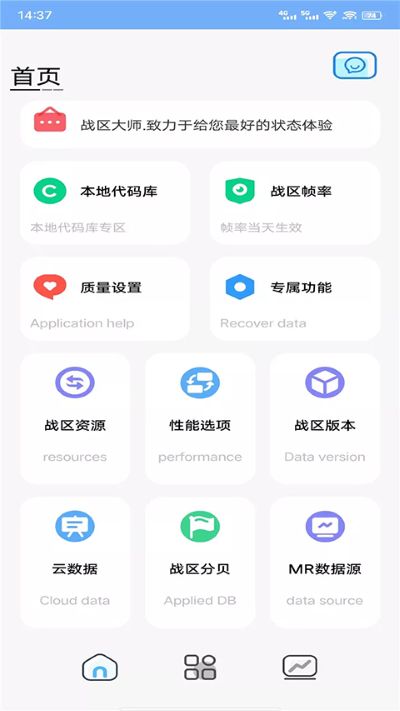Select the 战区资源 tile
Screen dimensions: 400x711
[x=75, y=419]
